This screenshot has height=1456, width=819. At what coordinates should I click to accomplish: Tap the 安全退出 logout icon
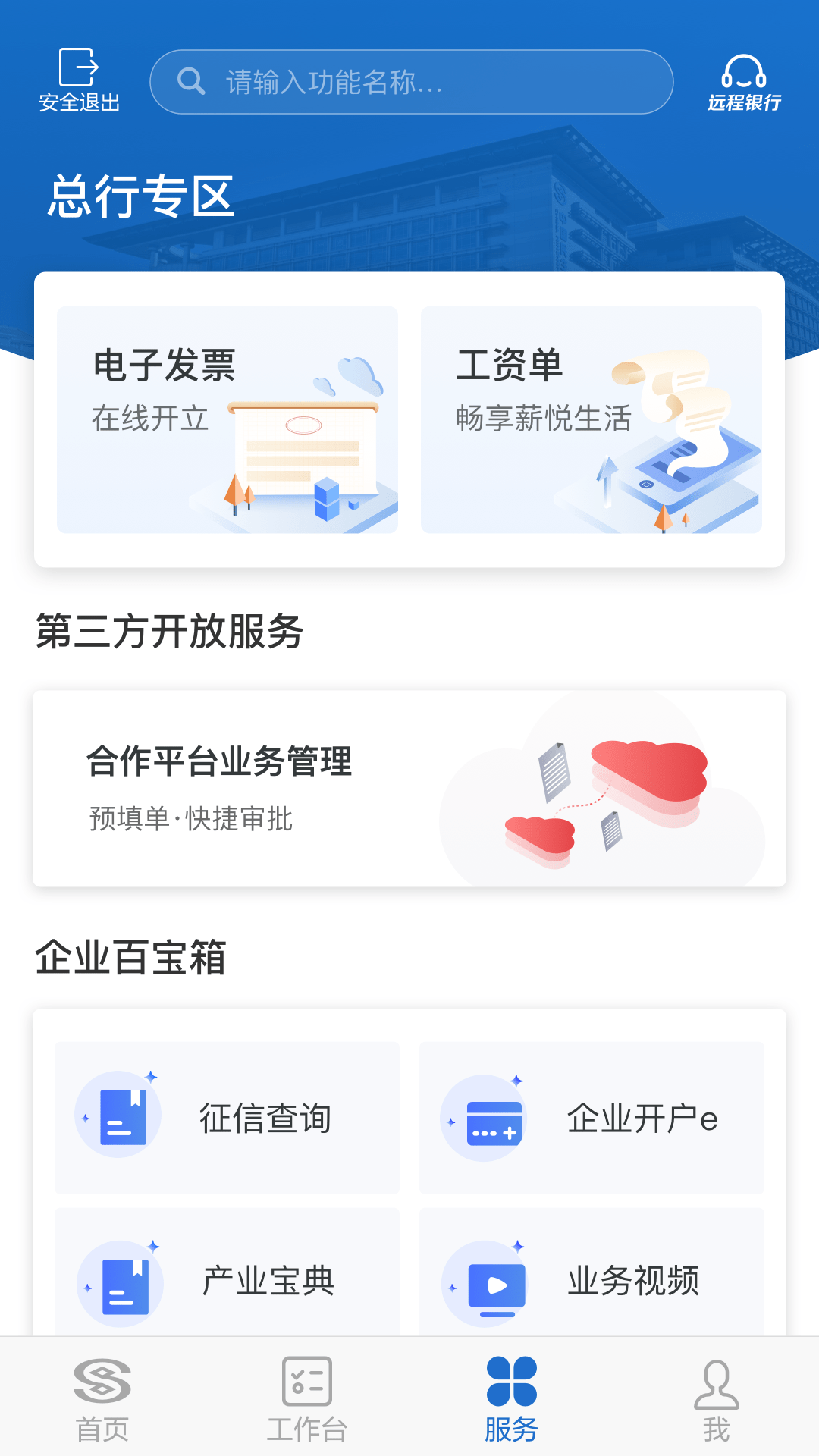80,80
